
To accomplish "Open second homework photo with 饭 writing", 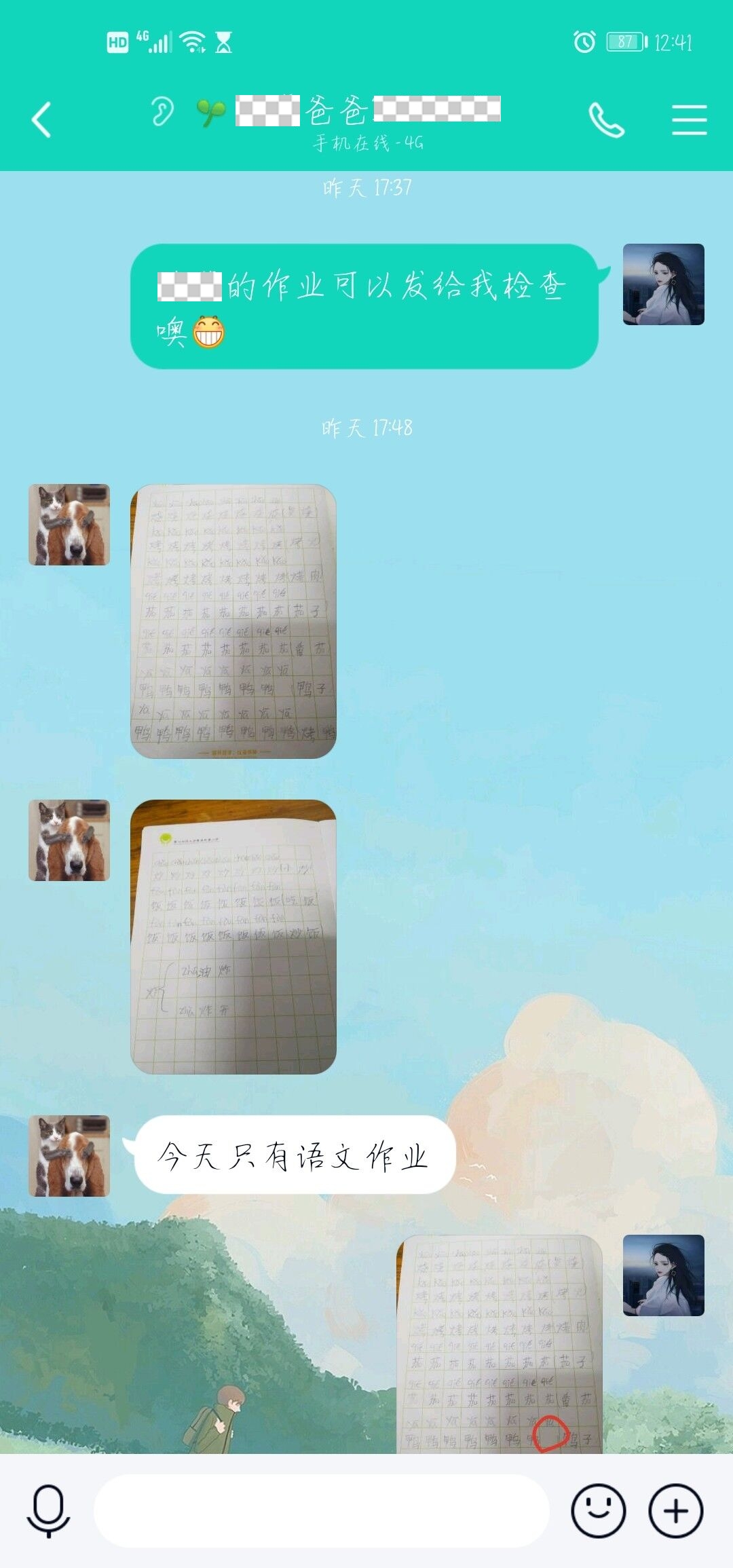I will pos(233,936).
